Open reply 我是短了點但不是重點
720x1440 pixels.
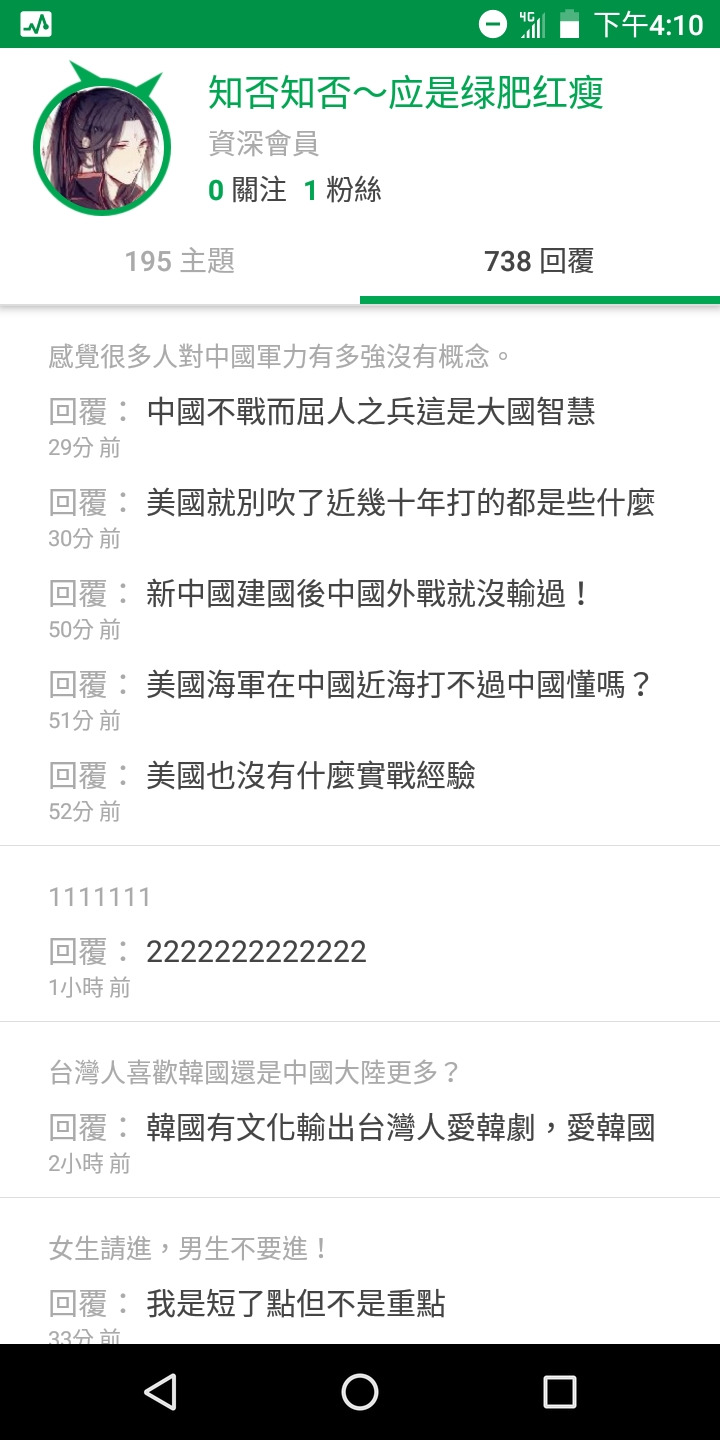coord(295,1304)
